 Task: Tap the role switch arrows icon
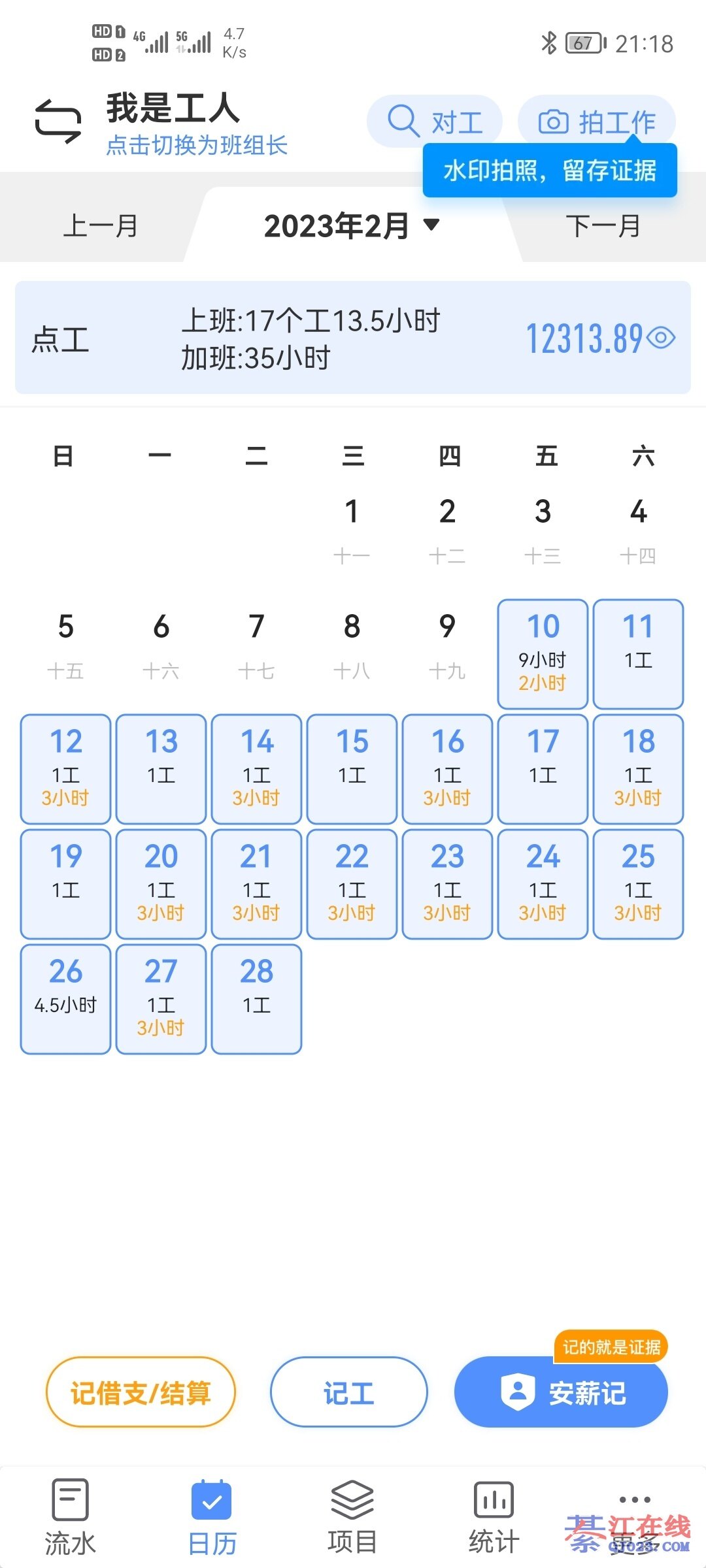(58, 122)
